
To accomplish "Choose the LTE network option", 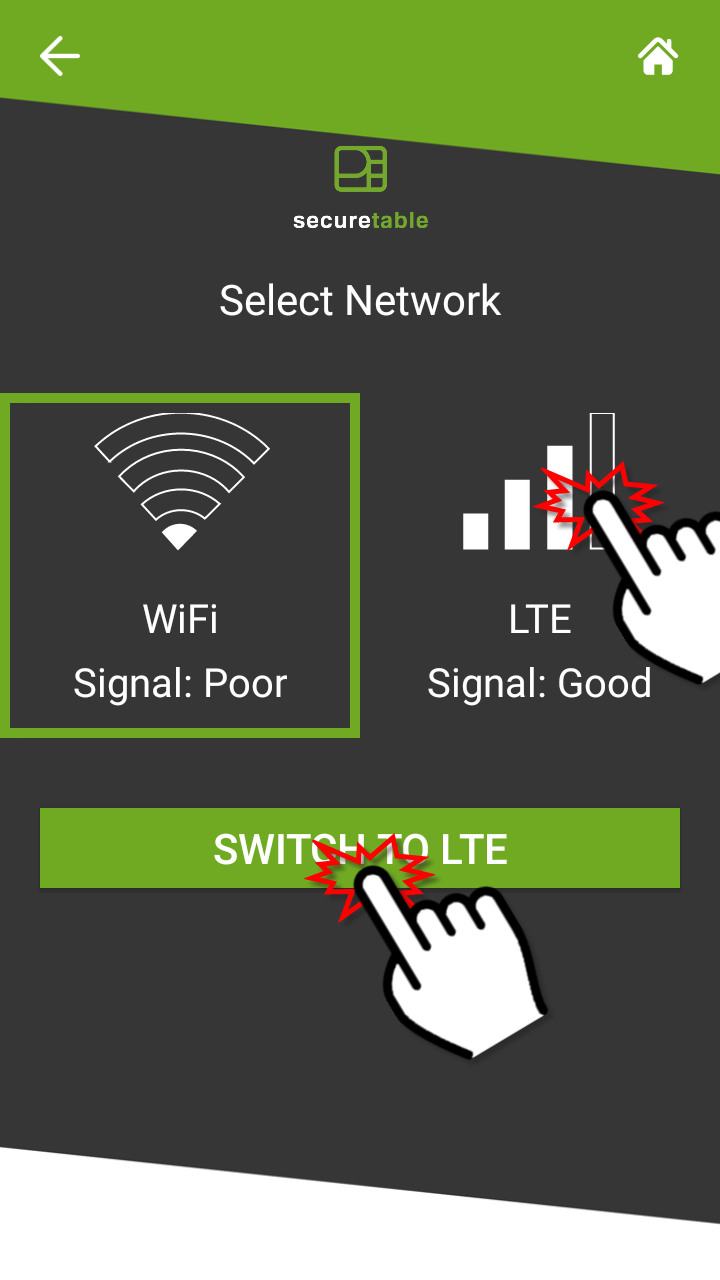I will [539, 566].
